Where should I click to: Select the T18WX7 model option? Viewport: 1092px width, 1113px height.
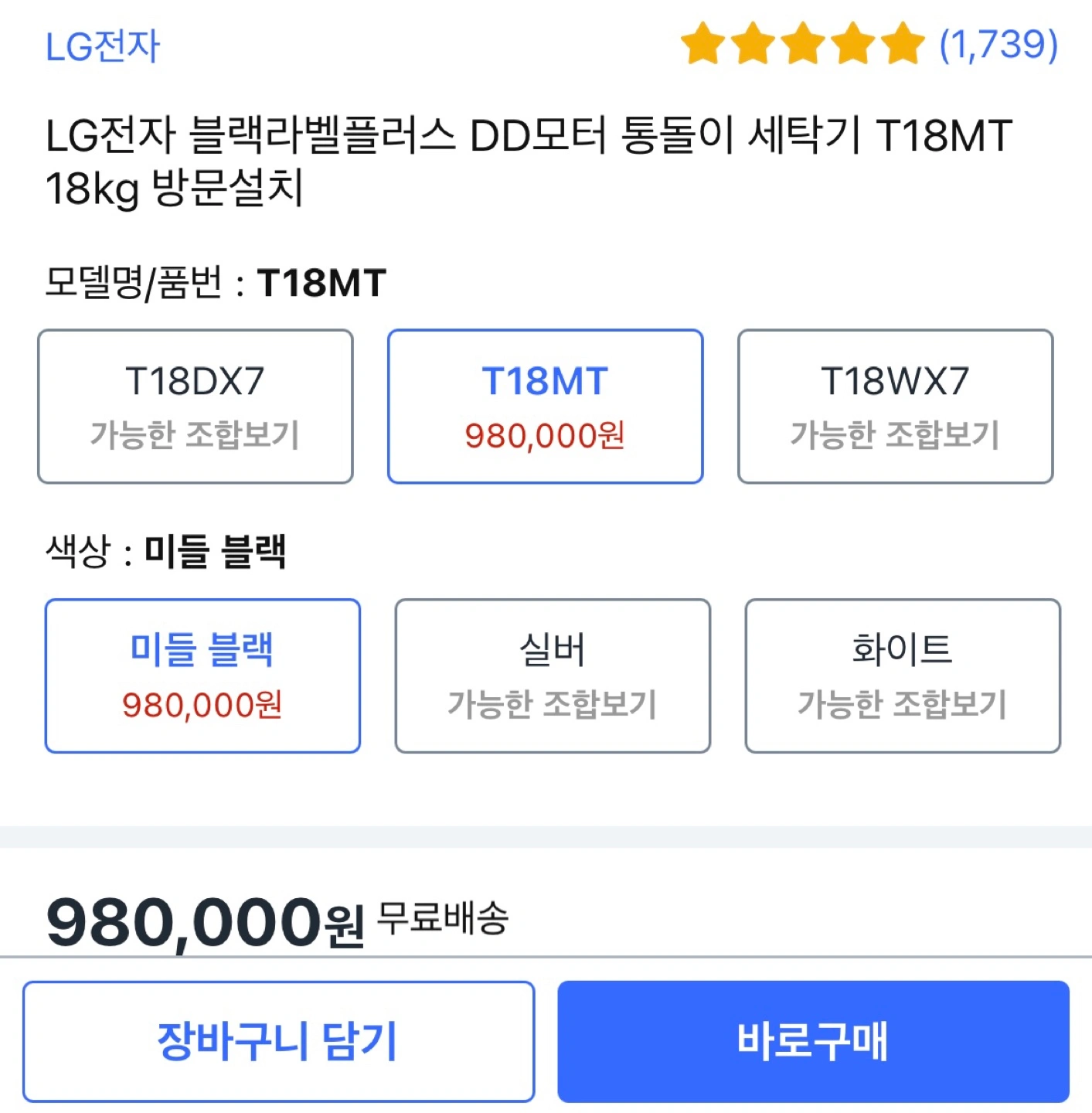tap(895, 407)
